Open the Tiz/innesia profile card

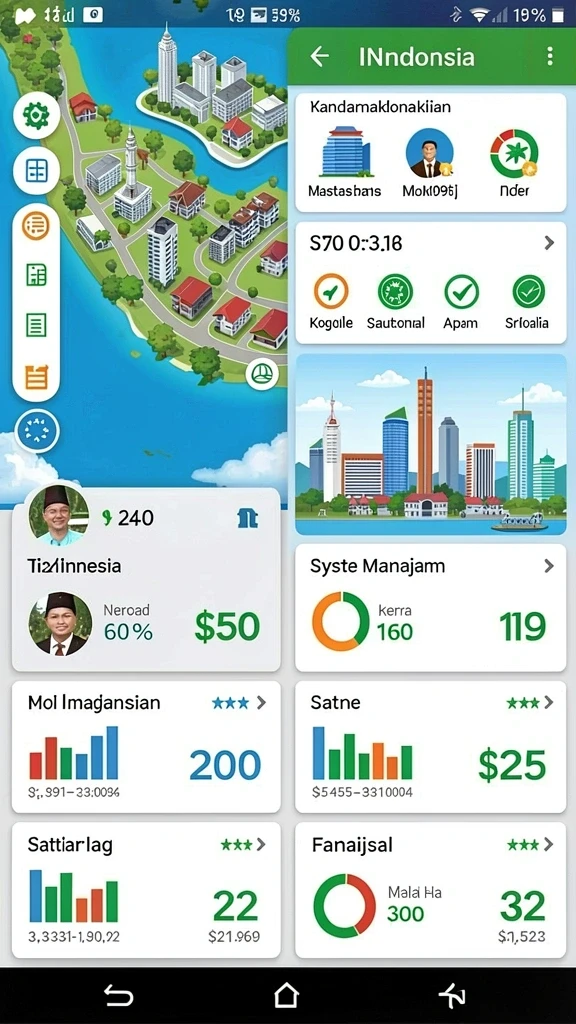tap(146, 580)
